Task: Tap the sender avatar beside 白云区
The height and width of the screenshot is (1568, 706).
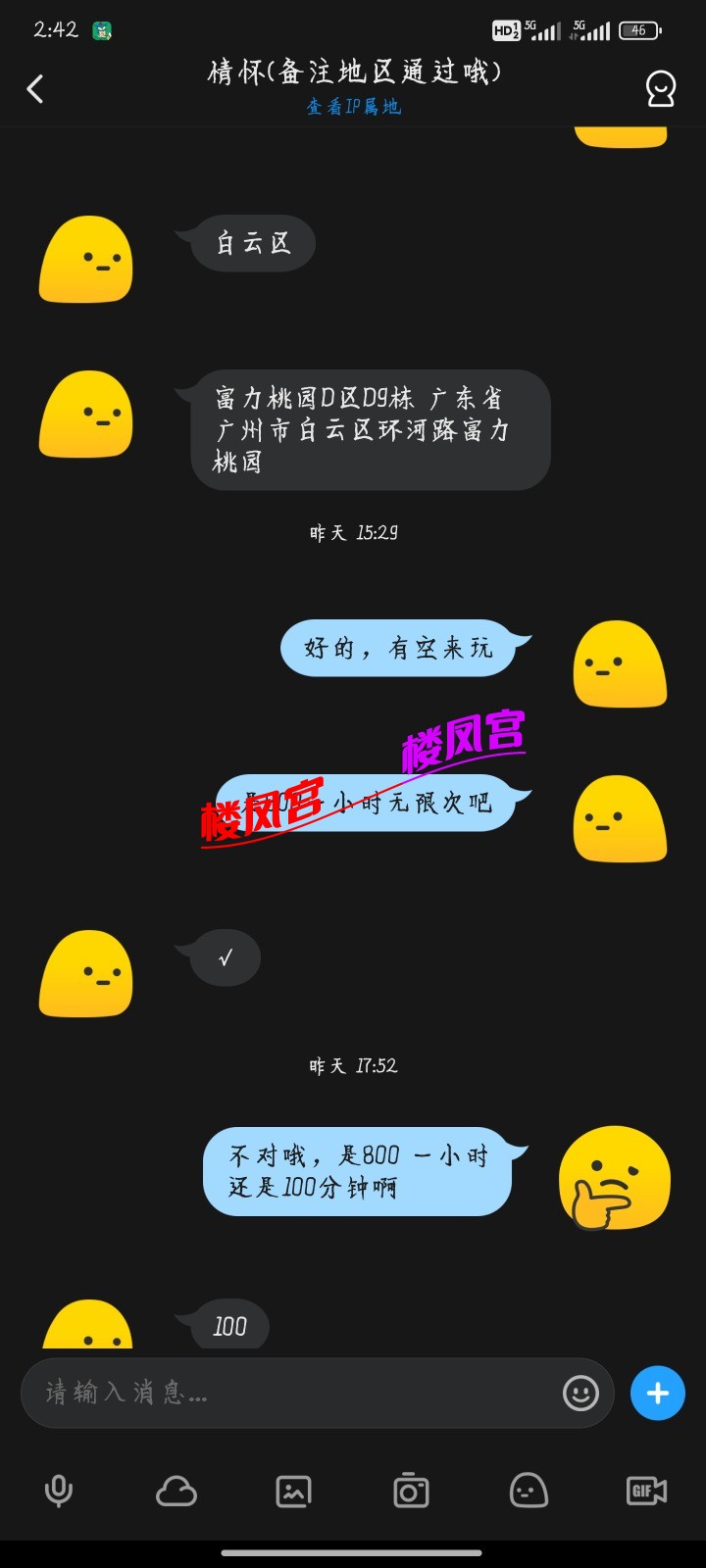Action: tap(86, 260)
